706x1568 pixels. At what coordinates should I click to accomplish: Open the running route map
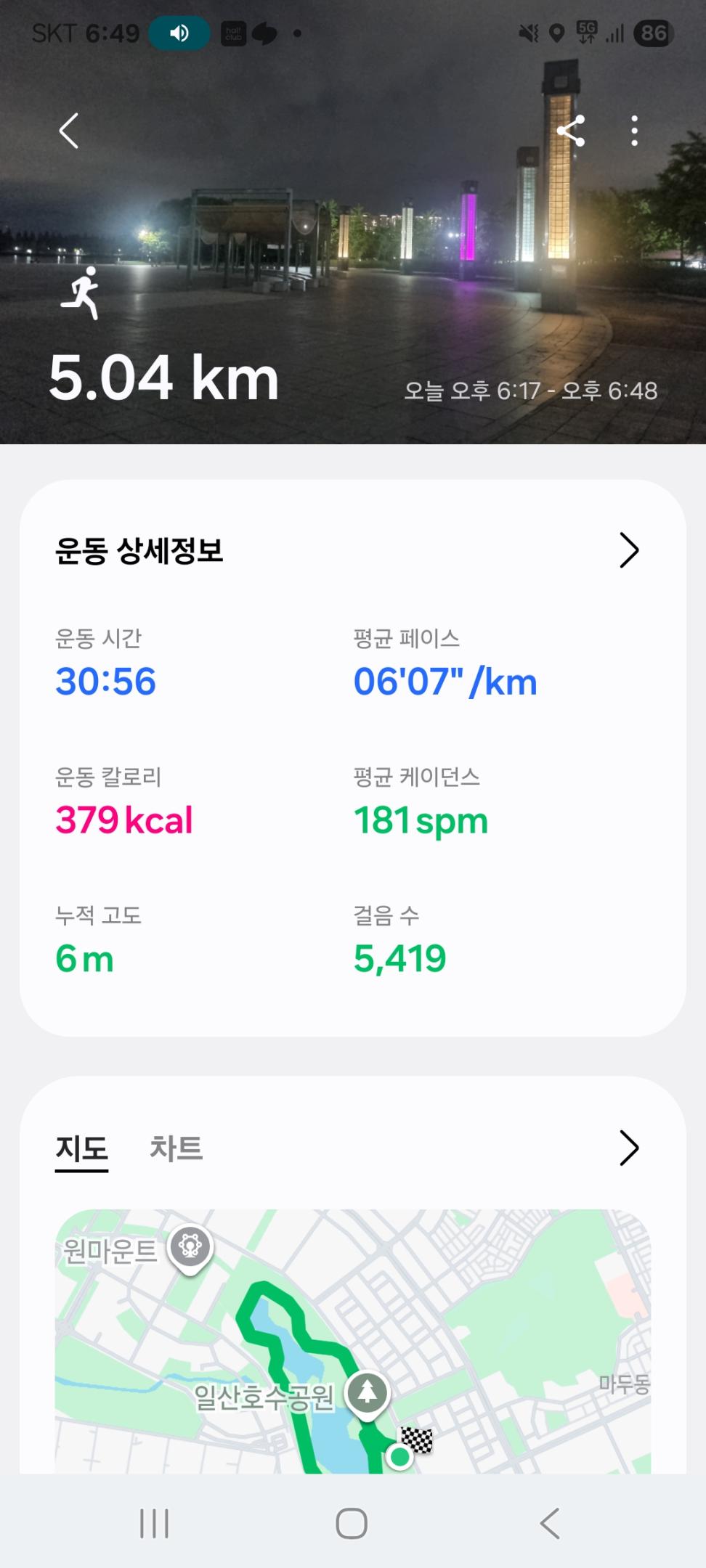coord(353,1342)
